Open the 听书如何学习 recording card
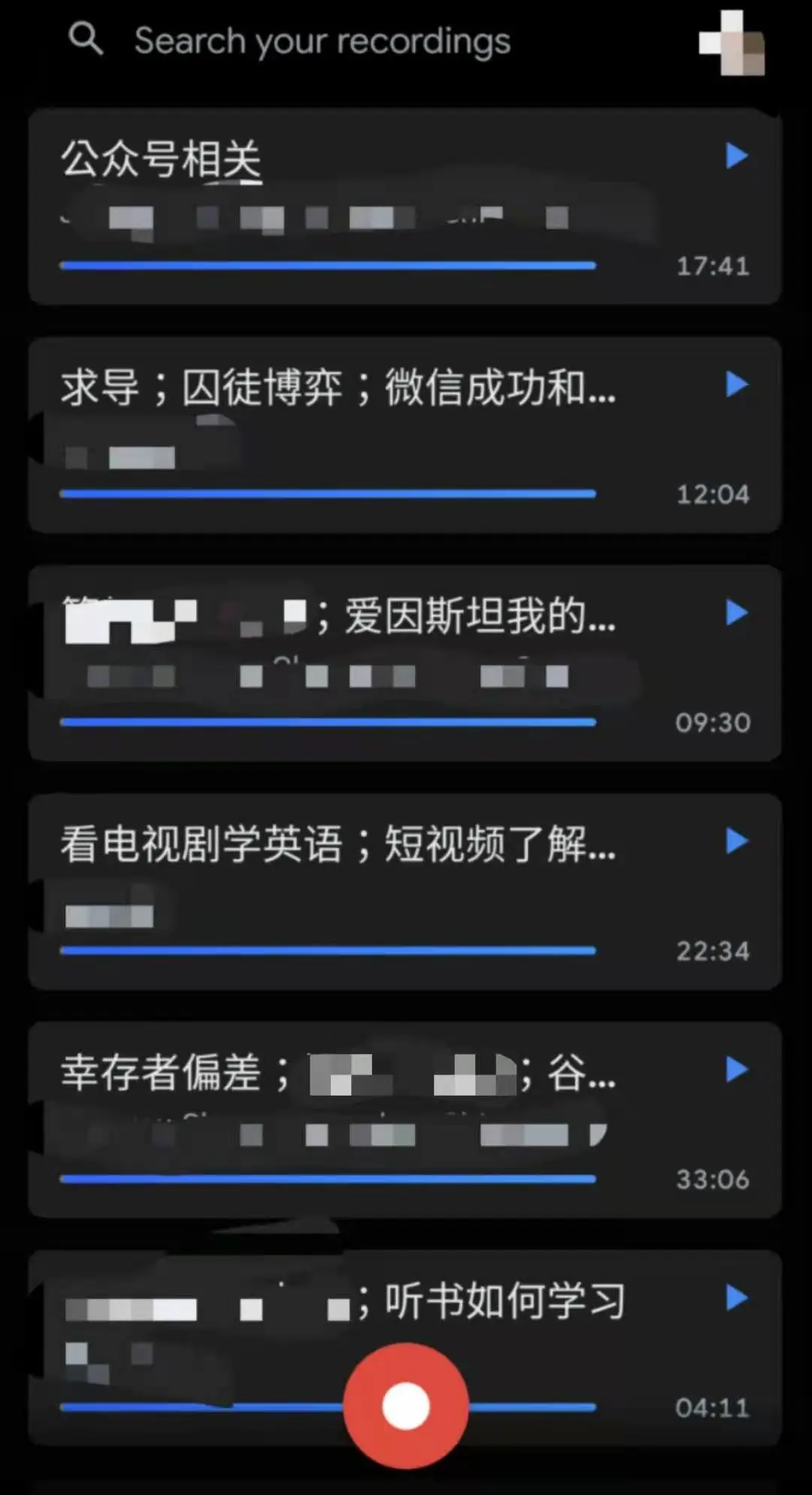 click(504, 1301)
